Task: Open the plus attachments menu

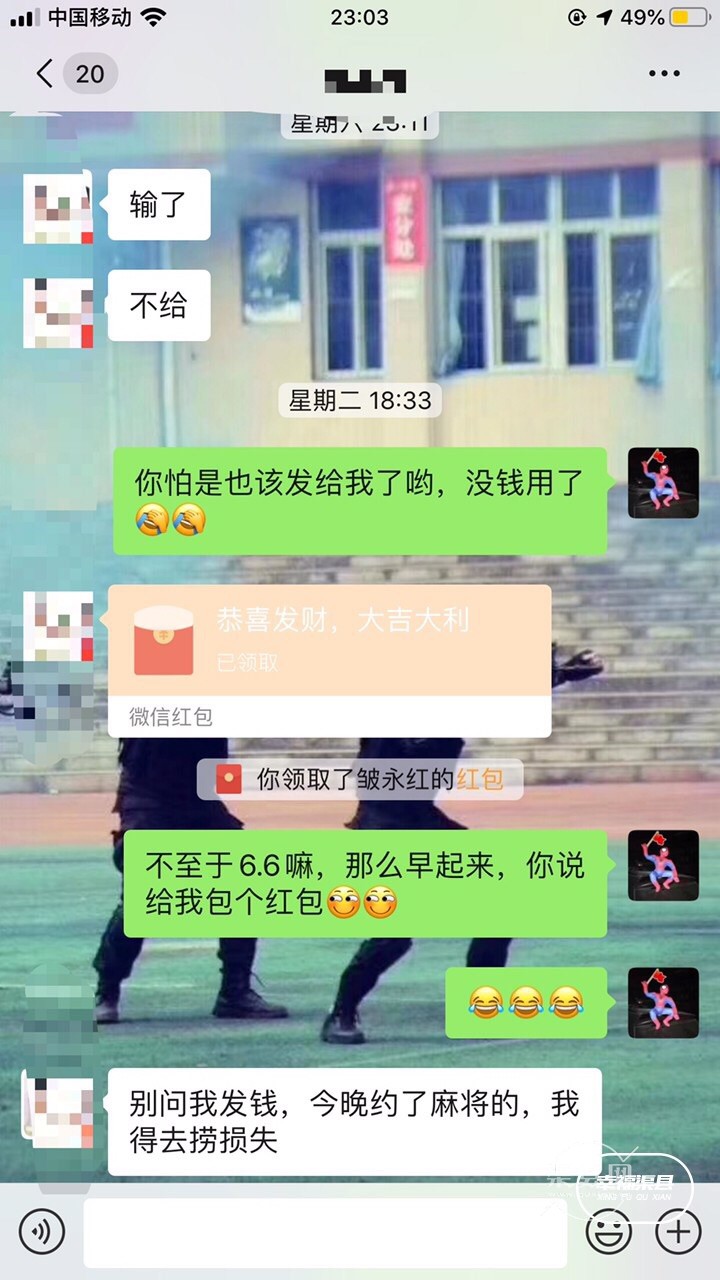Action: click(x=678, y=1231)
